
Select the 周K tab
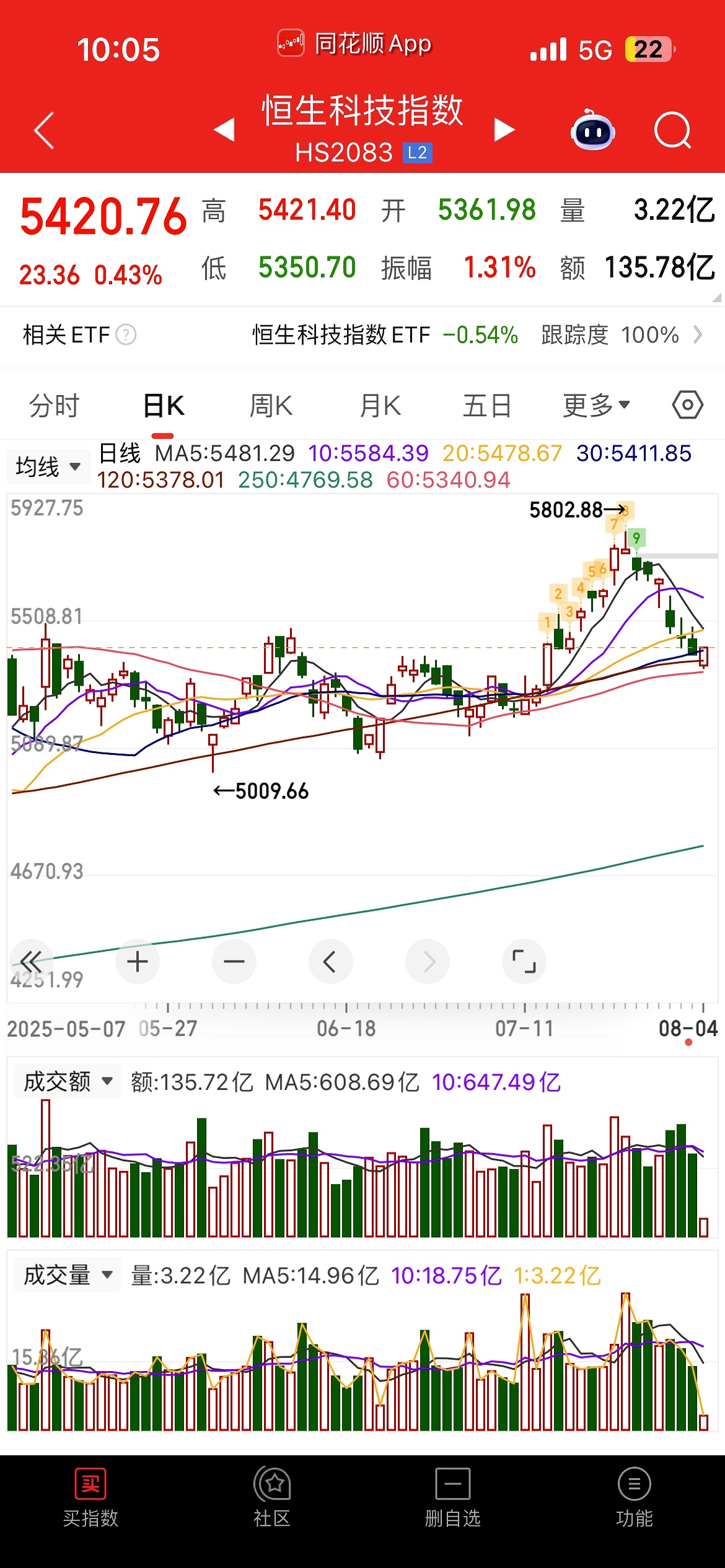pyautogui.click(x=271, y=406)
